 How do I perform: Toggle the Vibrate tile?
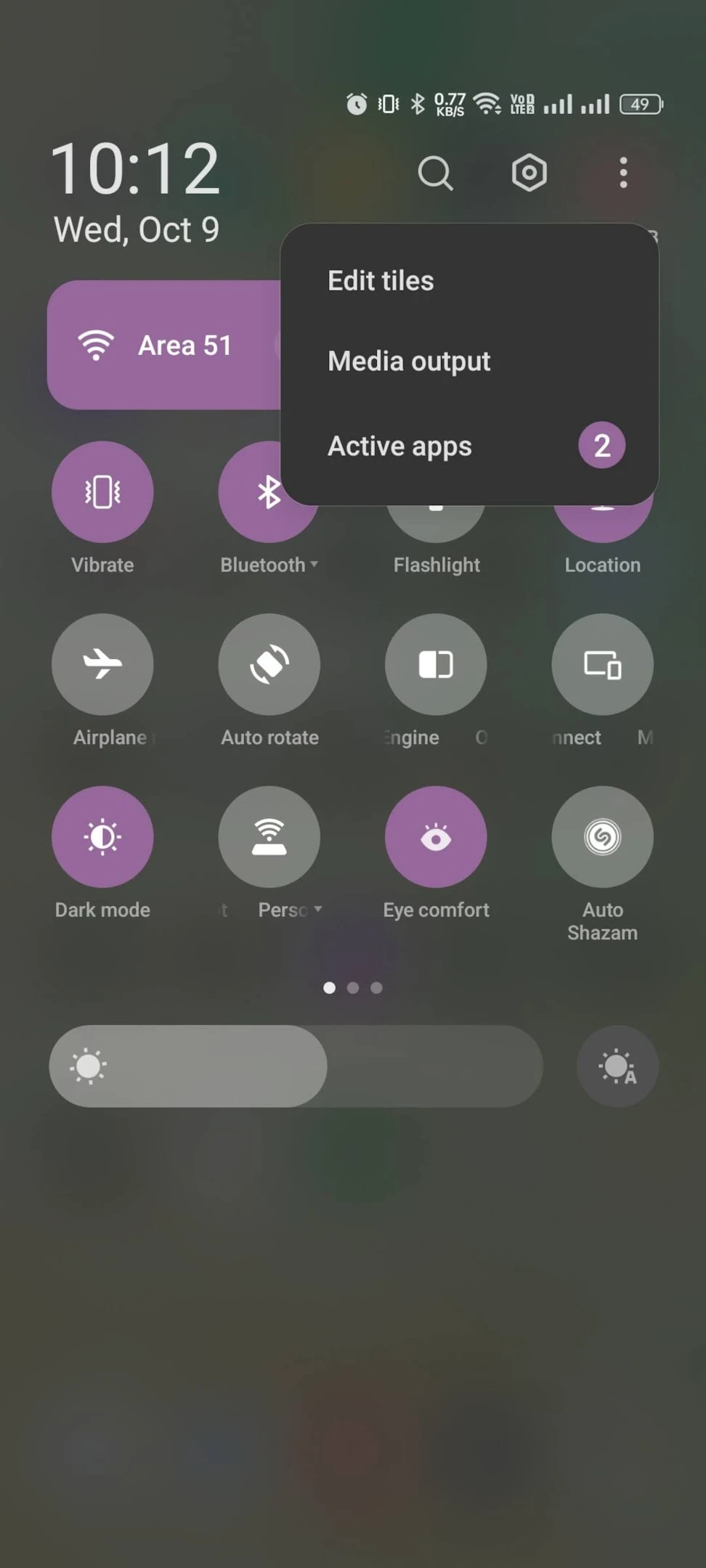pyautogui.click(x=102, y=492)
